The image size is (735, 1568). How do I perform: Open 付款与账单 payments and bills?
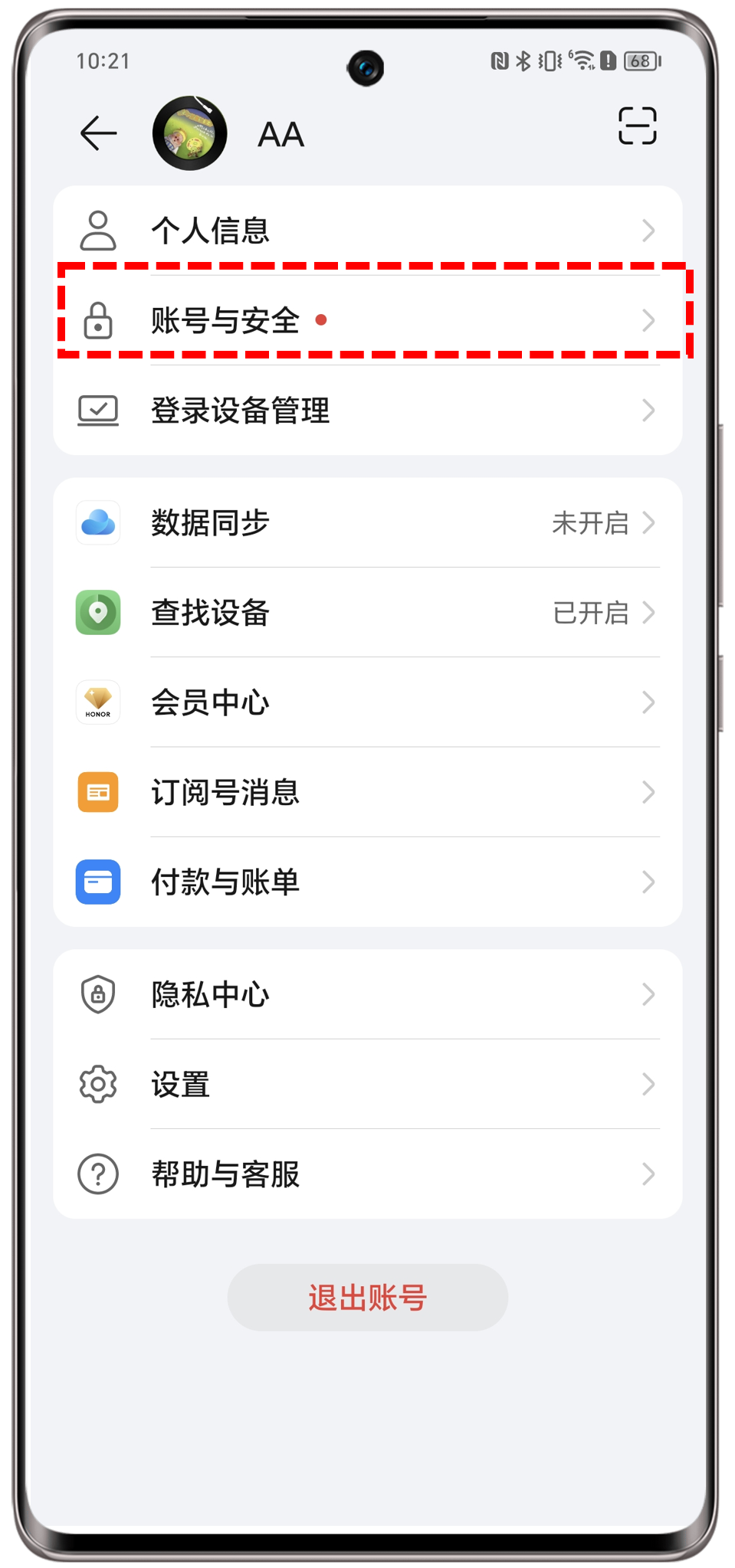(x=368, y=882)
